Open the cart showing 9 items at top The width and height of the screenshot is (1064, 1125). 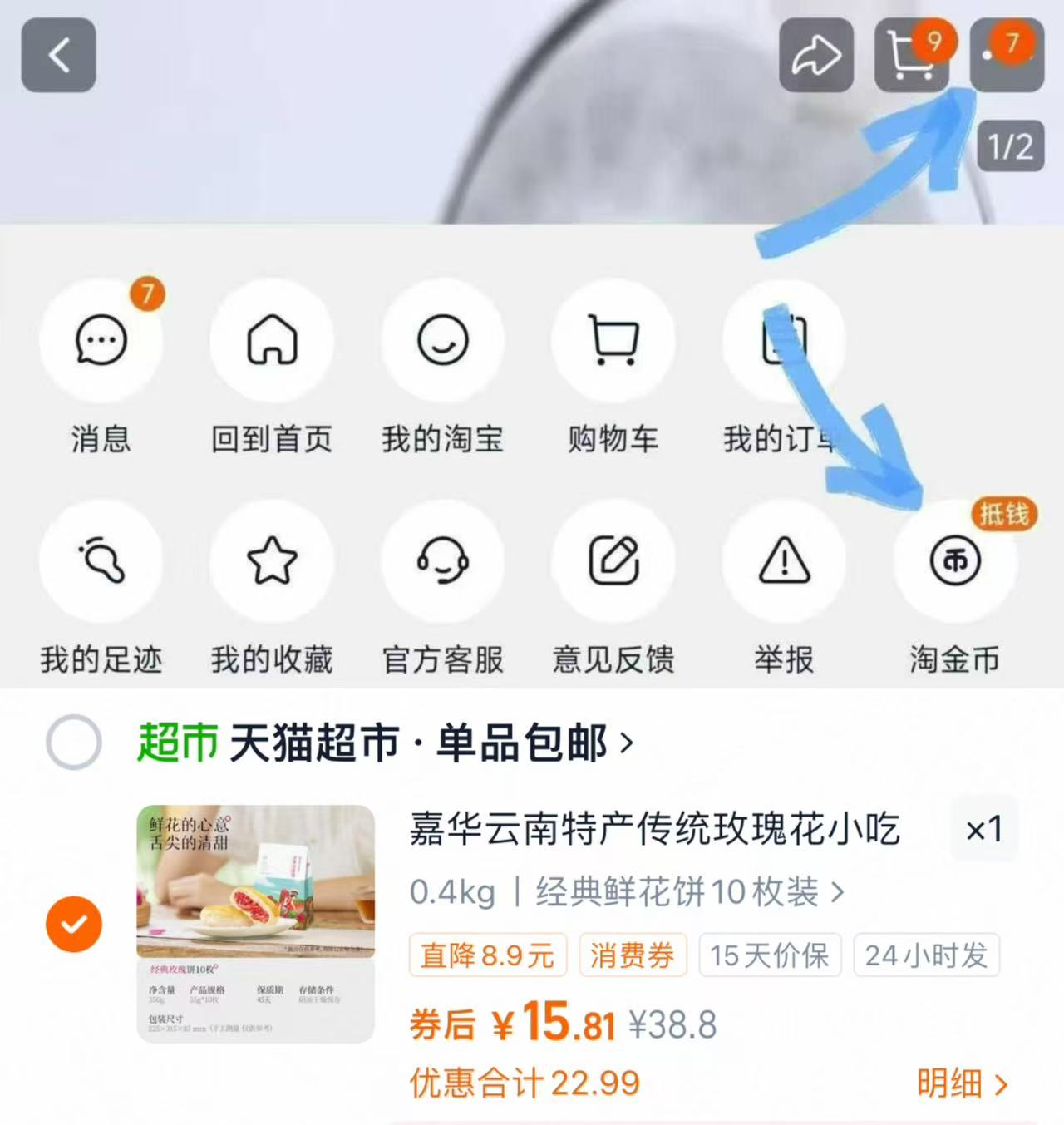(911, 57)
